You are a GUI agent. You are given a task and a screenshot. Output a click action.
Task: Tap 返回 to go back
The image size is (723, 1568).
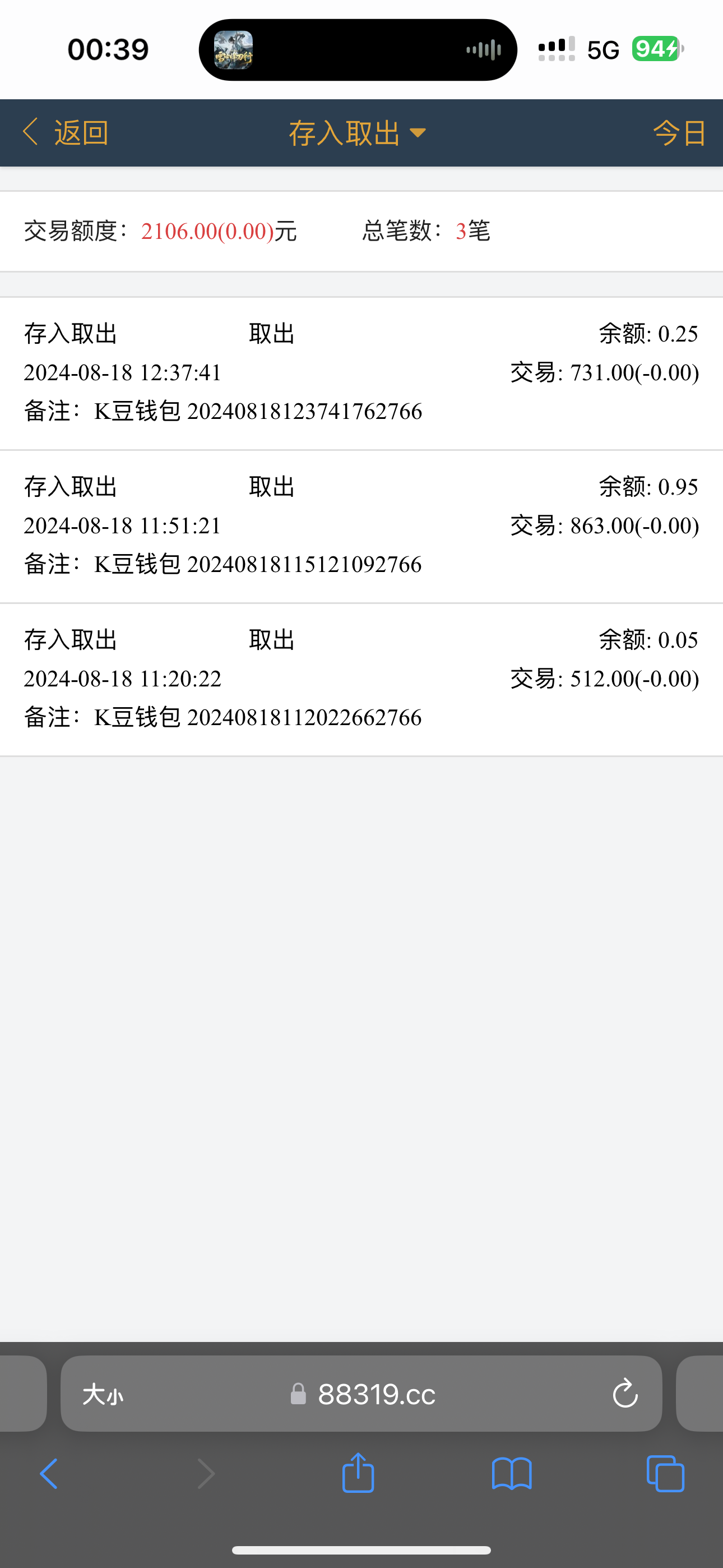tap(66, 133)
